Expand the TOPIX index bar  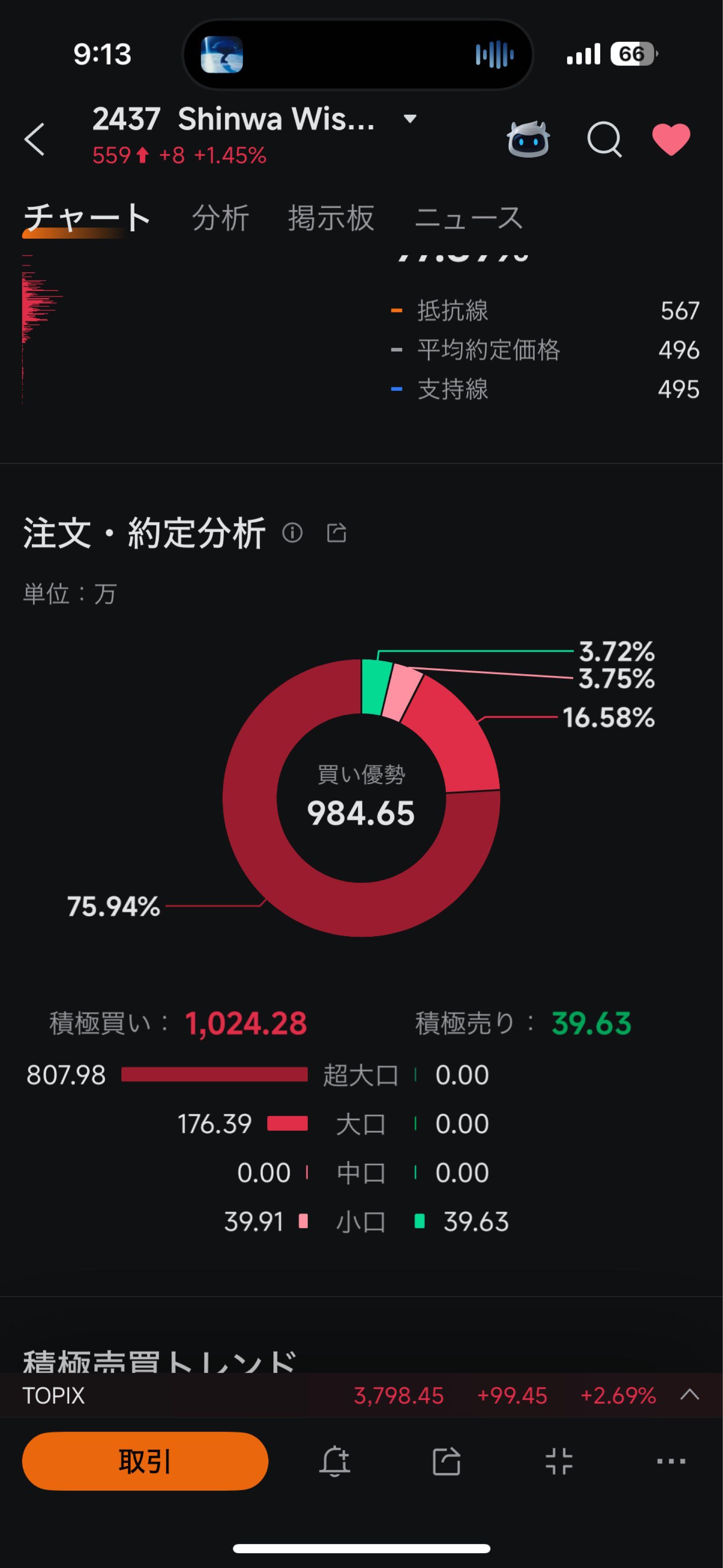pos(689,1395)
